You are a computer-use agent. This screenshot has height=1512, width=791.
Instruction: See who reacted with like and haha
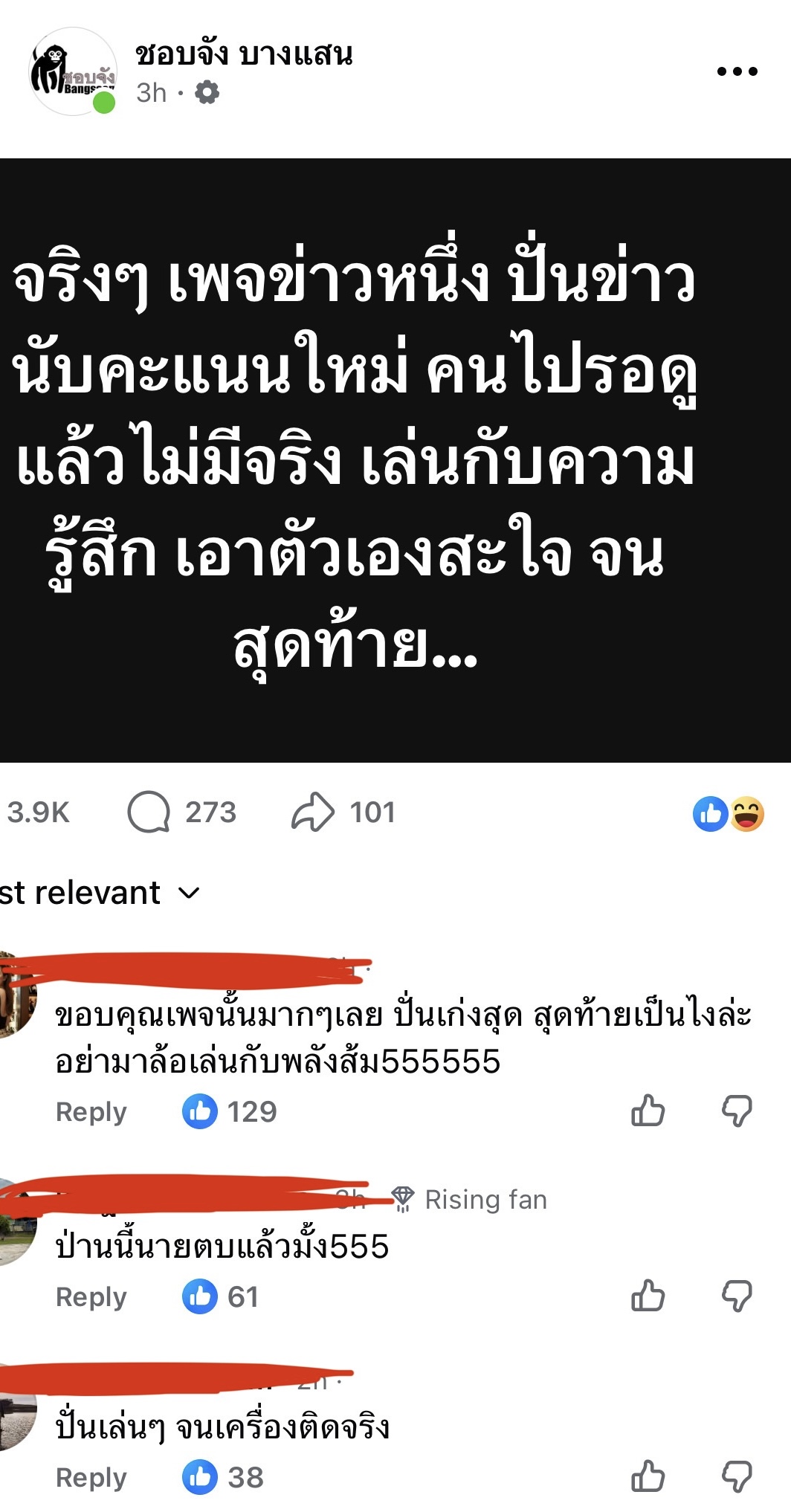click(x=729, y=814)
